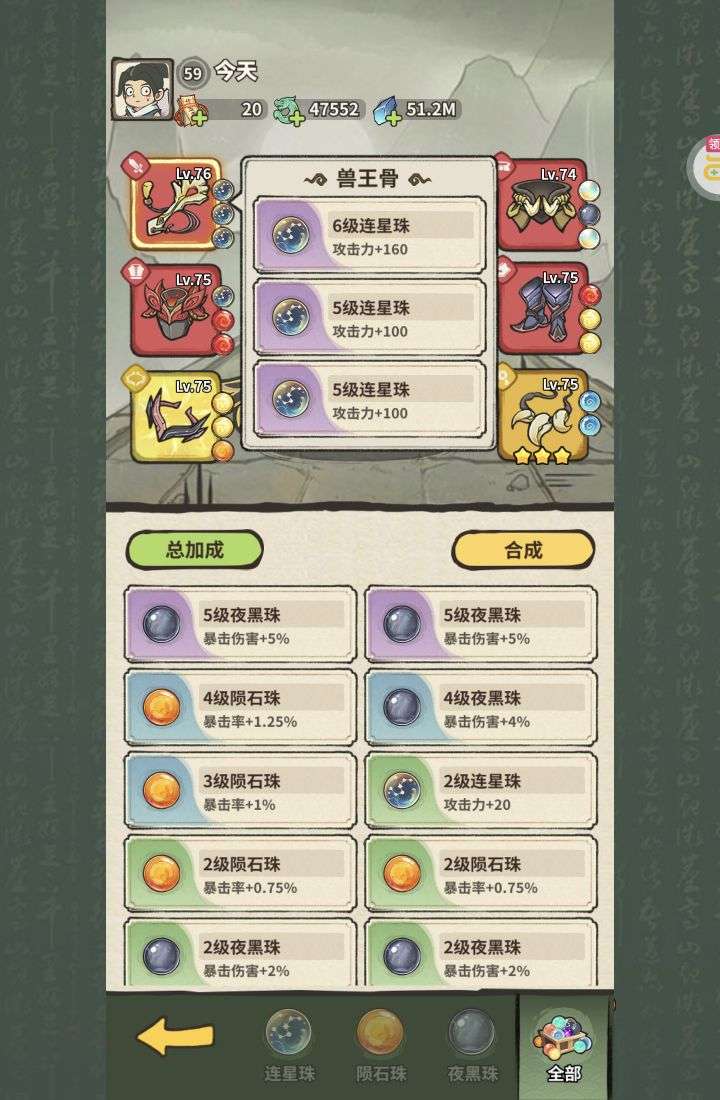Select the Lv.76 weapon equipment slot
Viewport: 720px width, 1100px height.
click(176, 205)
